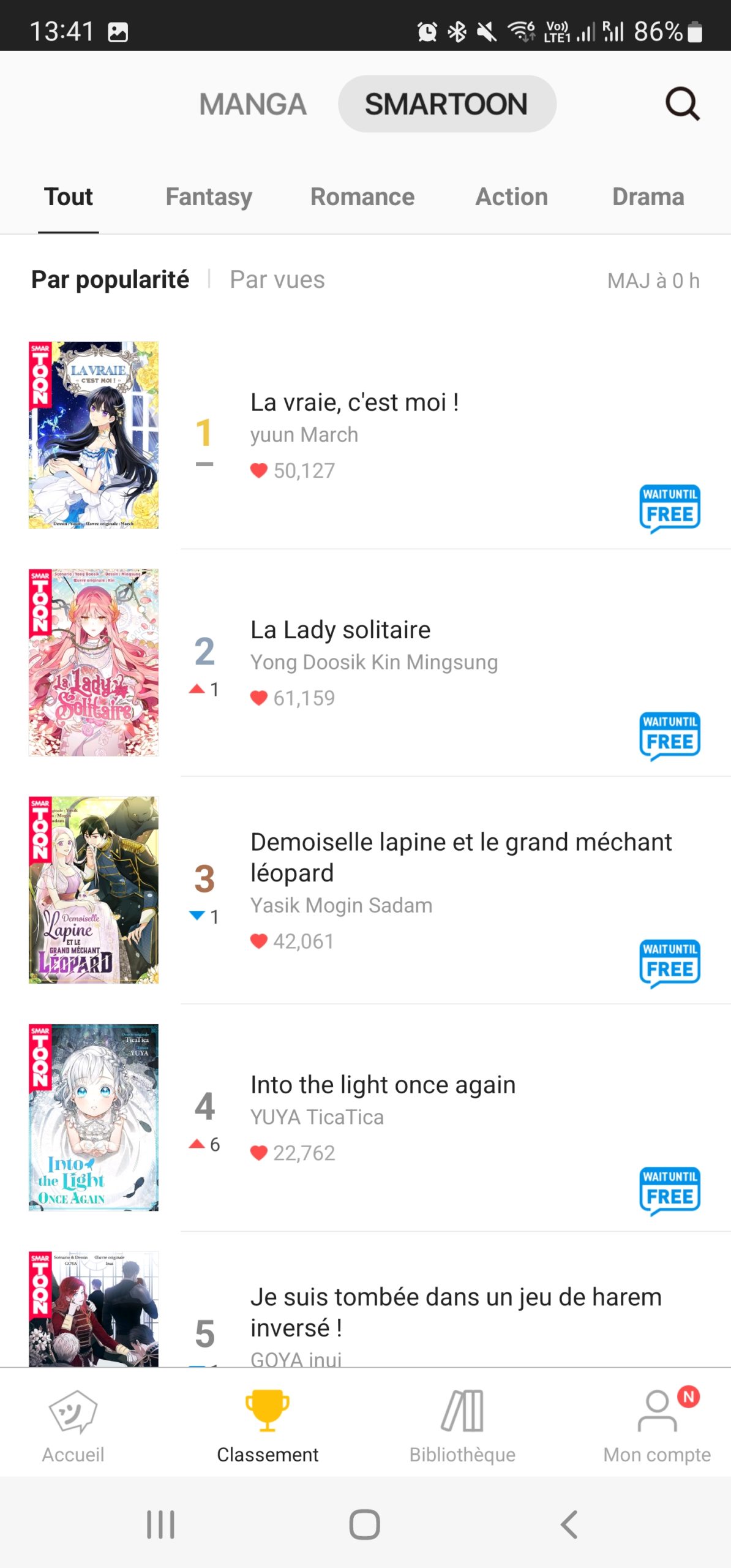731x1568 pixels.
Task: Open Je suis tombée dans un jeu de harem inversé
Action: click(x=455, y=1312)
